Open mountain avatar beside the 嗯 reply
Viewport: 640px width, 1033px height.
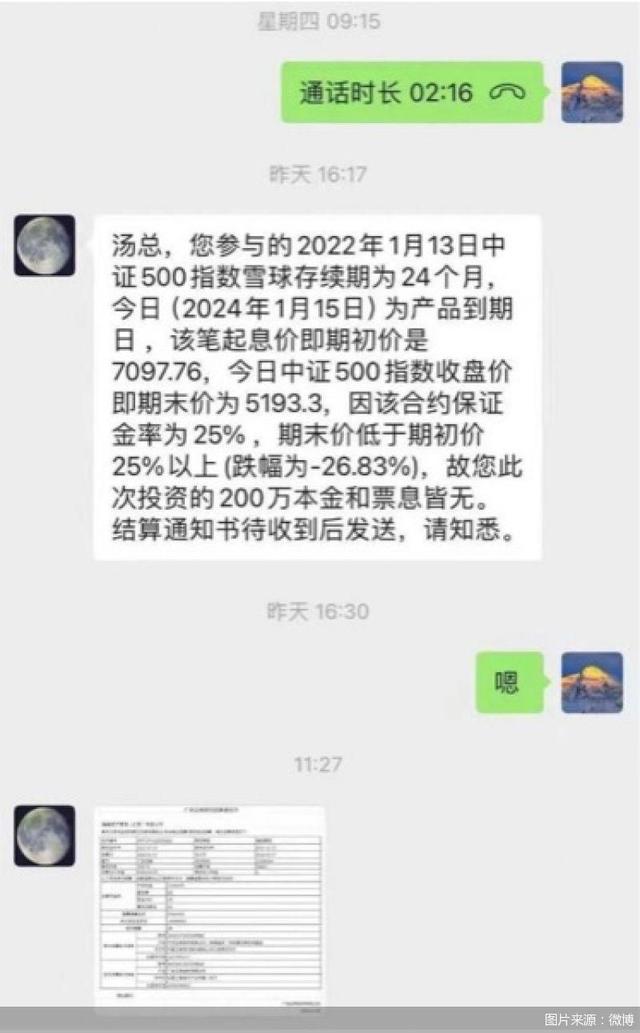coord(592,683)
